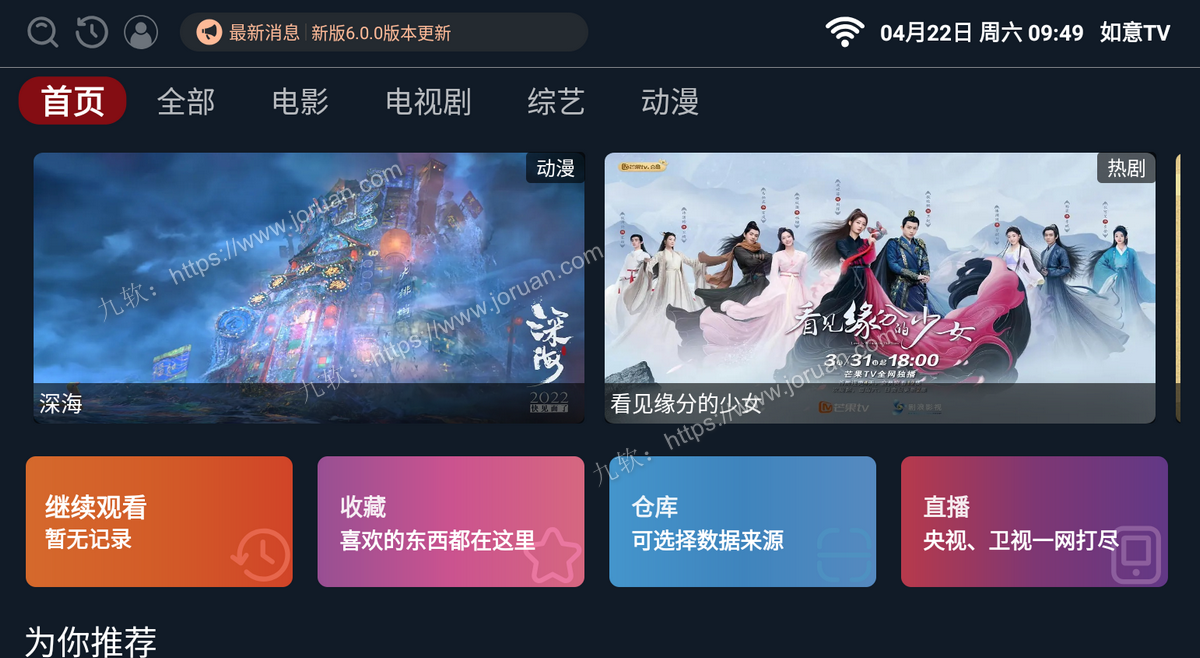Switch to the 全部 tab
The image size is (1200, 658).
186,101
